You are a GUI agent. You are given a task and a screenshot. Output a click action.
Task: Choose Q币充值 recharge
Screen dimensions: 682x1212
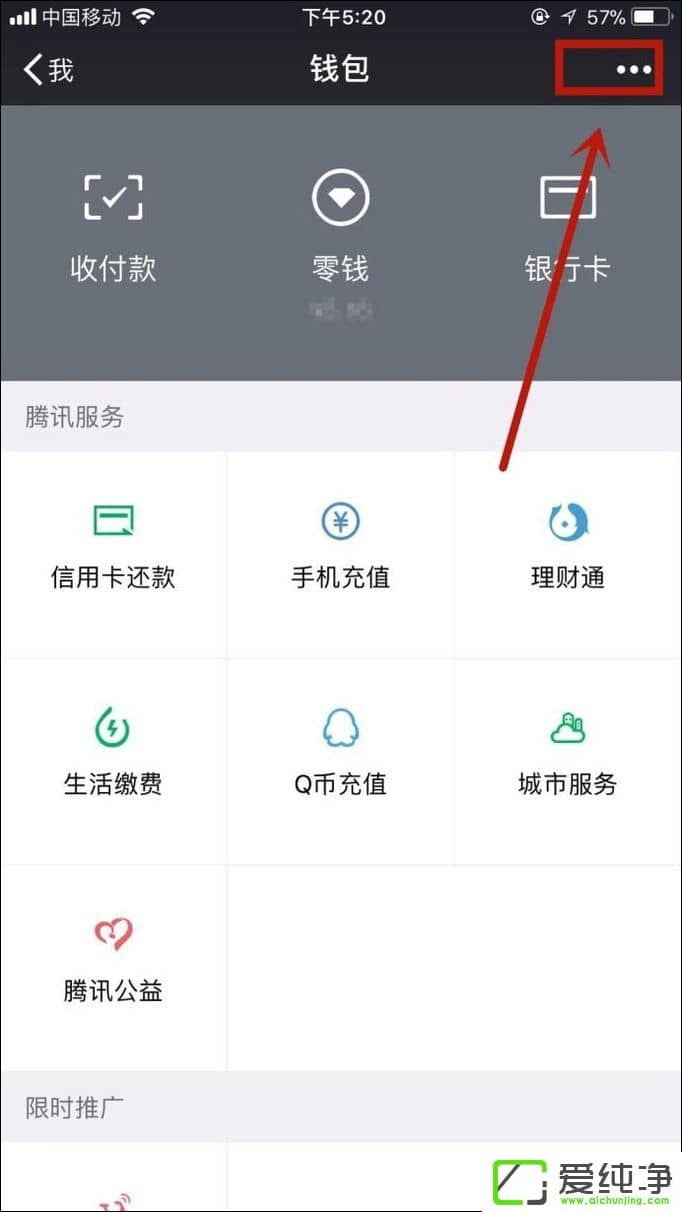[340, 755]
